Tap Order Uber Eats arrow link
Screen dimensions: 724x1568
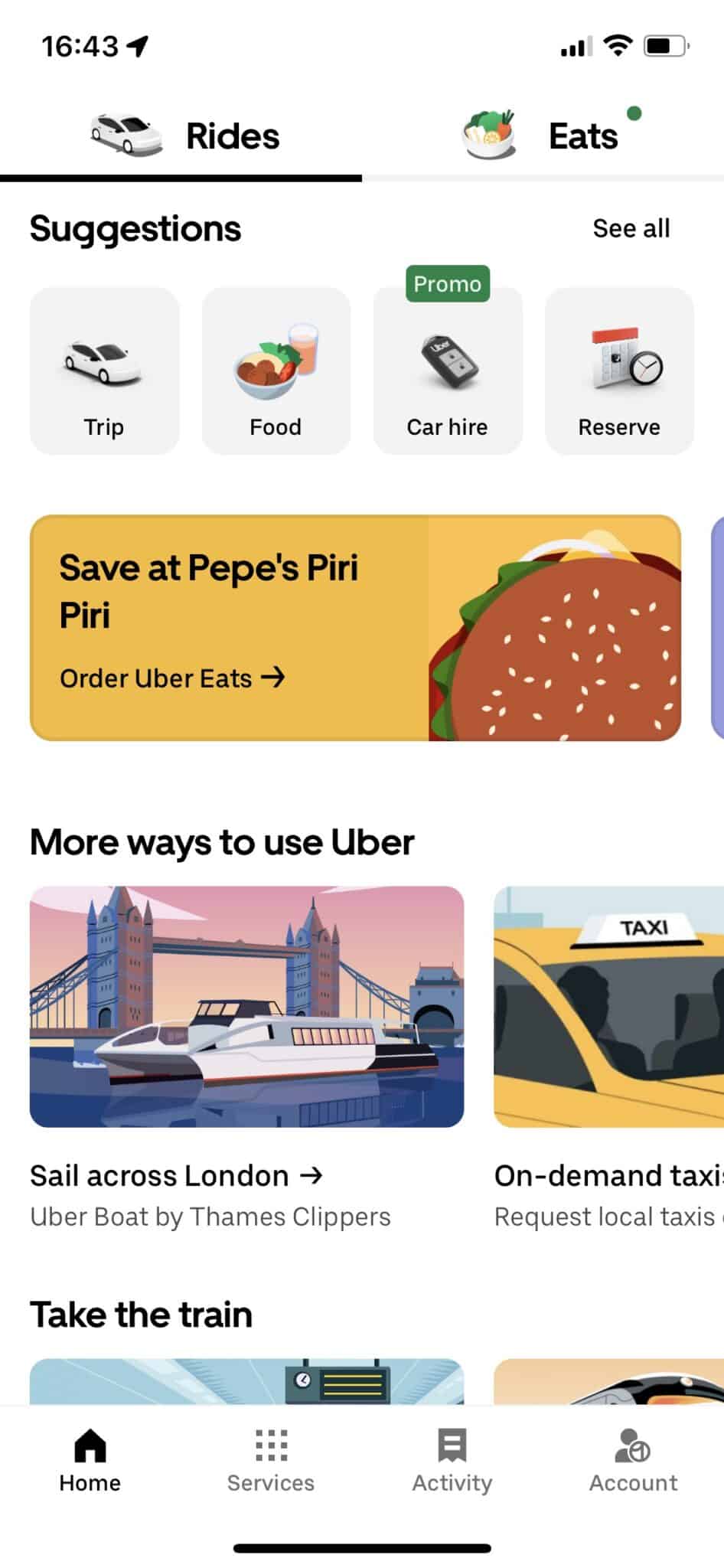tap(172, 678)
